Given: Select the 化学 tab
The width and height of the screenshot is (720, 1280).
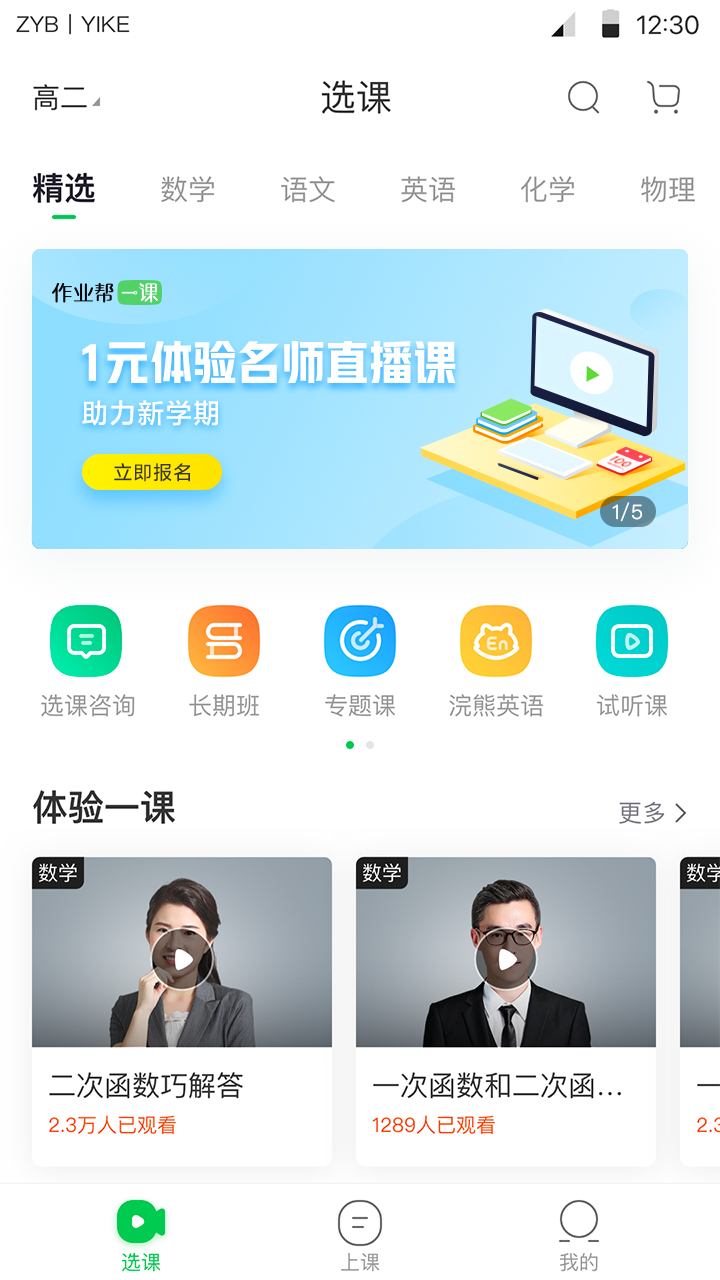Looking at the screenshot, I should (x=547, y=189).
